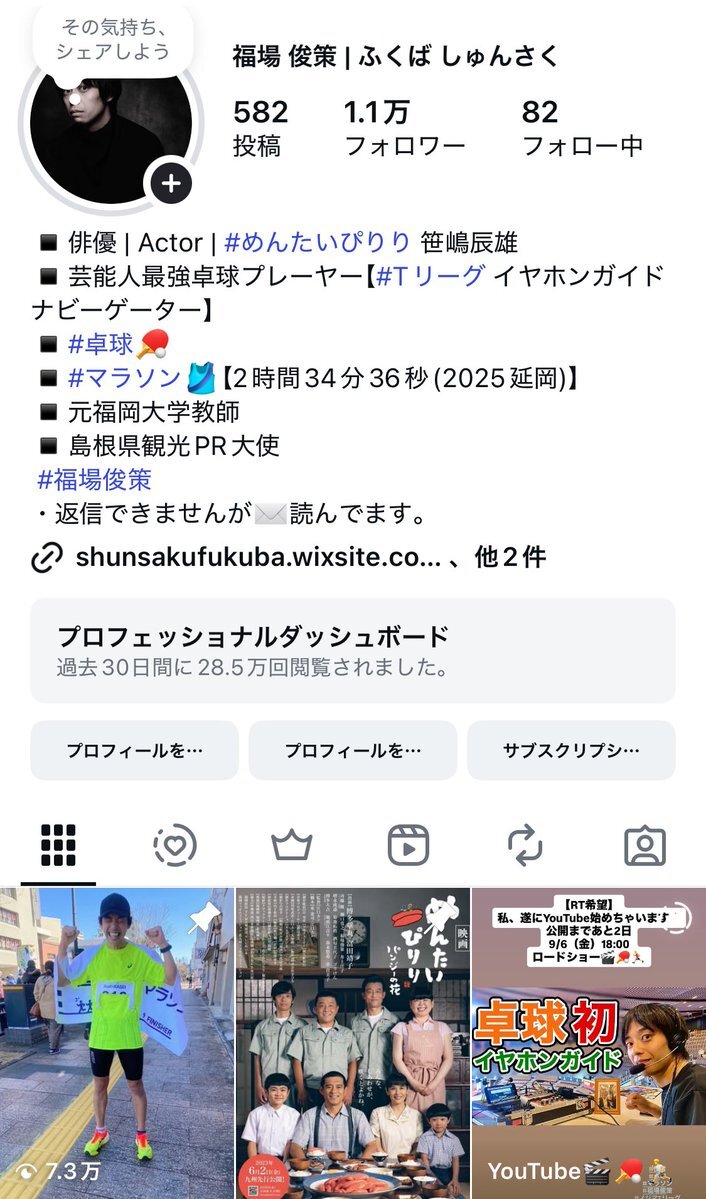Image resolution: width=706 pixels, height=1199 pixels.
Task: Open the pinned marathon finisher post
Action: [117, 1040]
